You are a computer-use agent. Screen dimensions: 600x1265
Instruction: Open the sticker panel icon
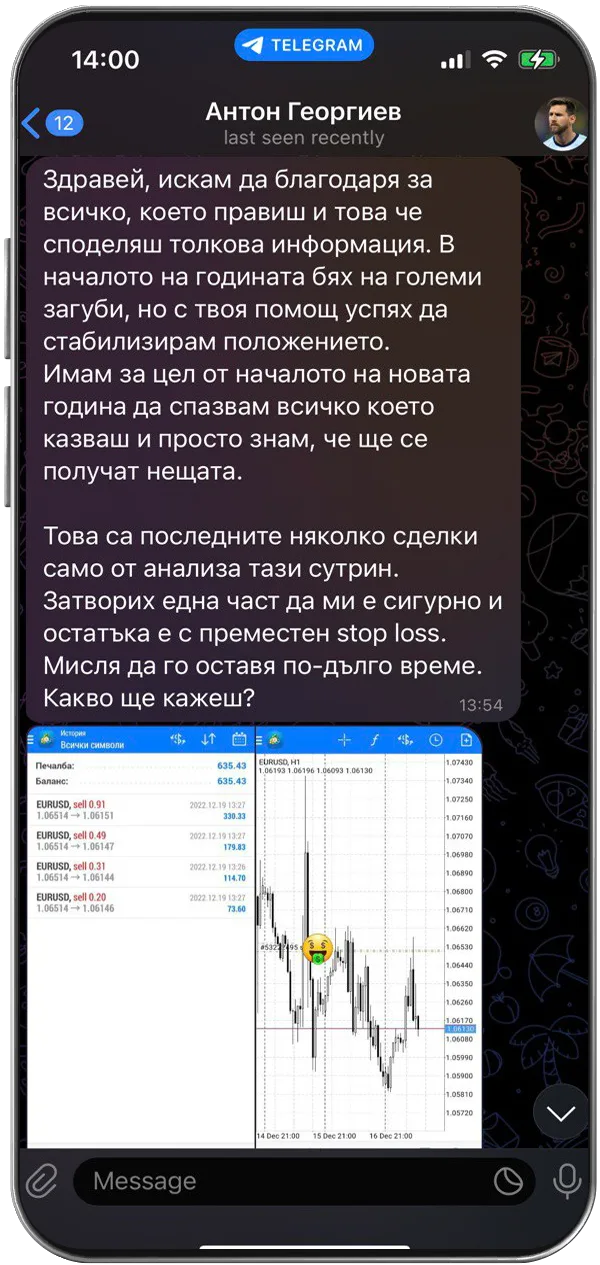point(509,1182)
